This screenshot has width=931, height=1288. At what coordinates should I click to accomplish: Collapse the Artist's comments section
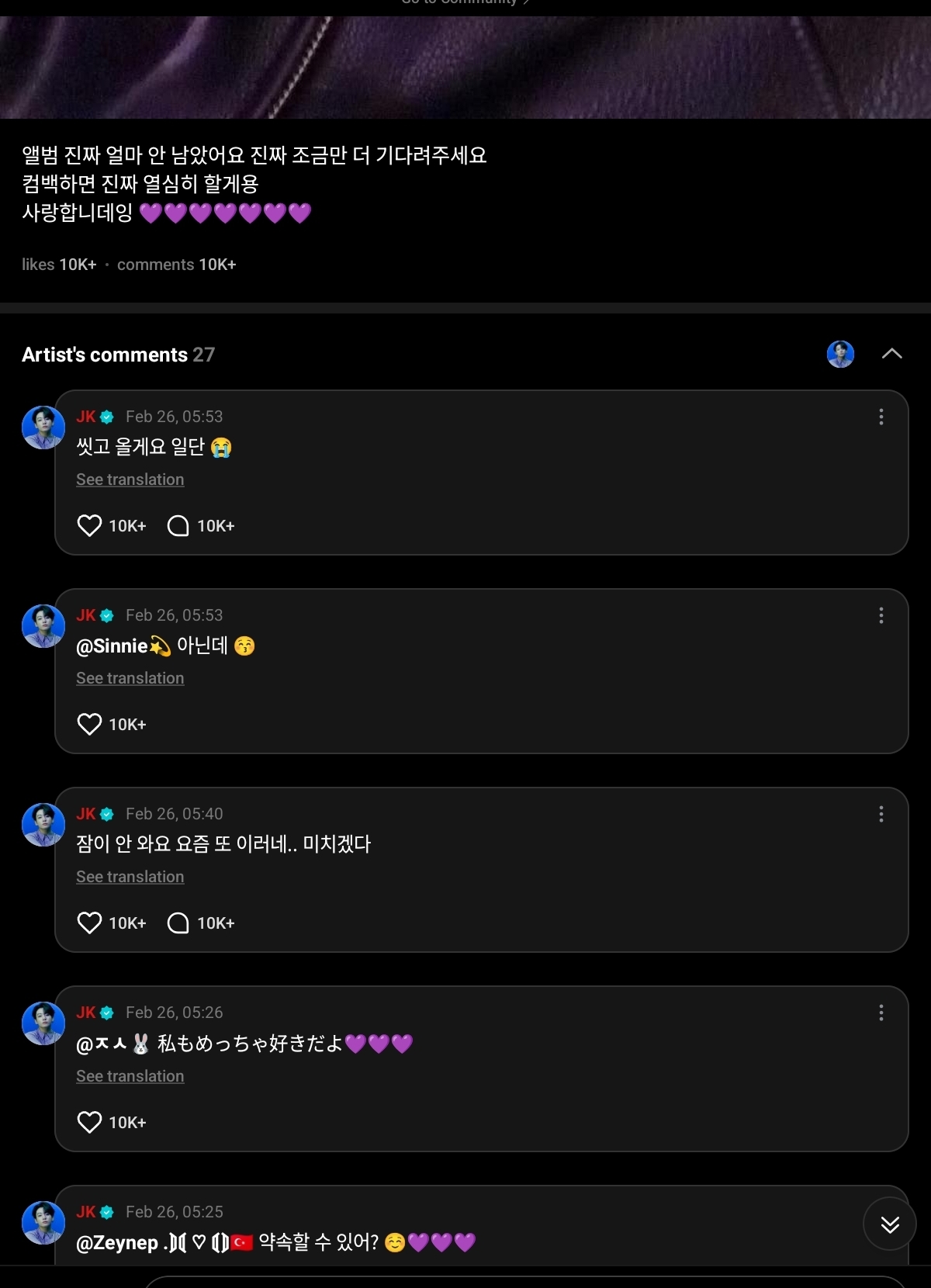point(891,354)
